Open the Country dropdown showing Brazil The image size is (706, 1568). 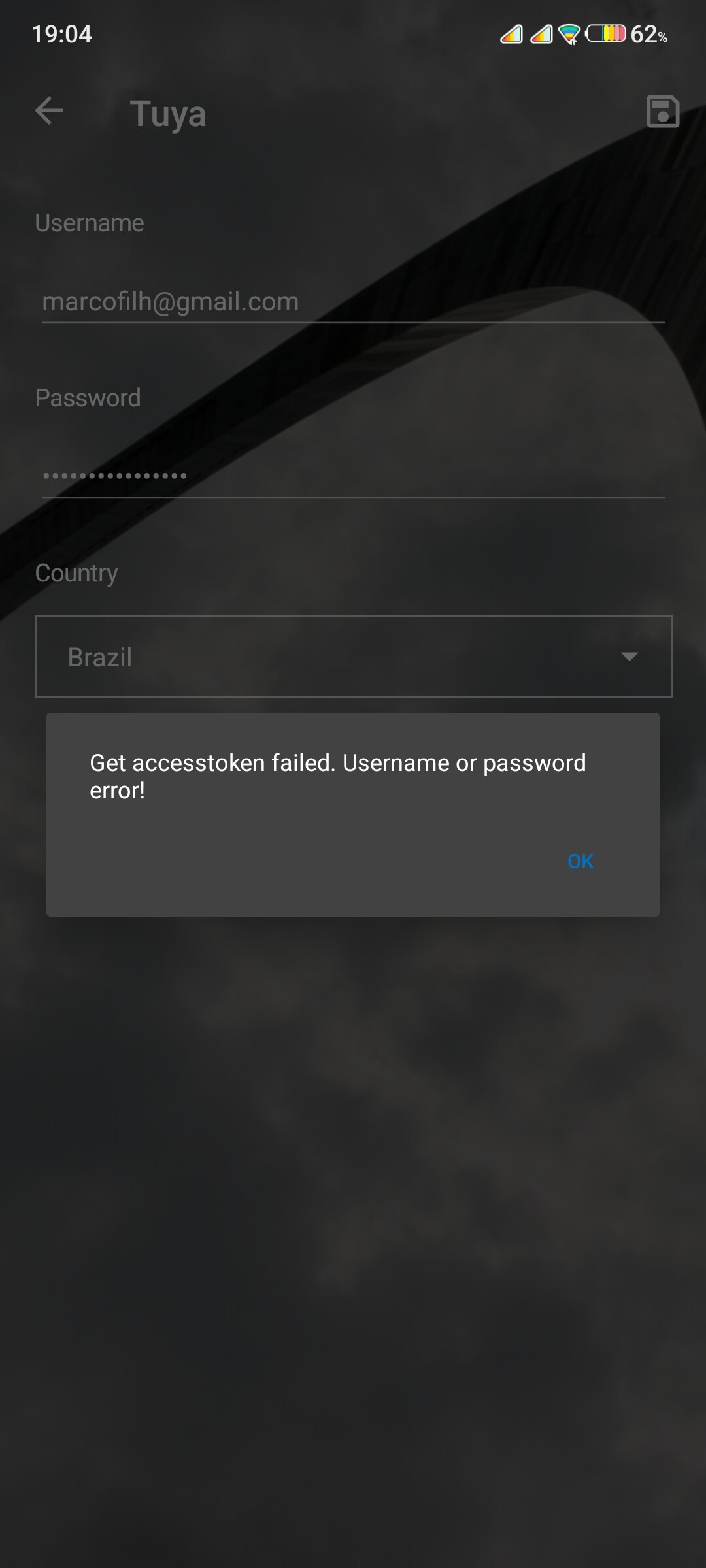tap(353, 657)
